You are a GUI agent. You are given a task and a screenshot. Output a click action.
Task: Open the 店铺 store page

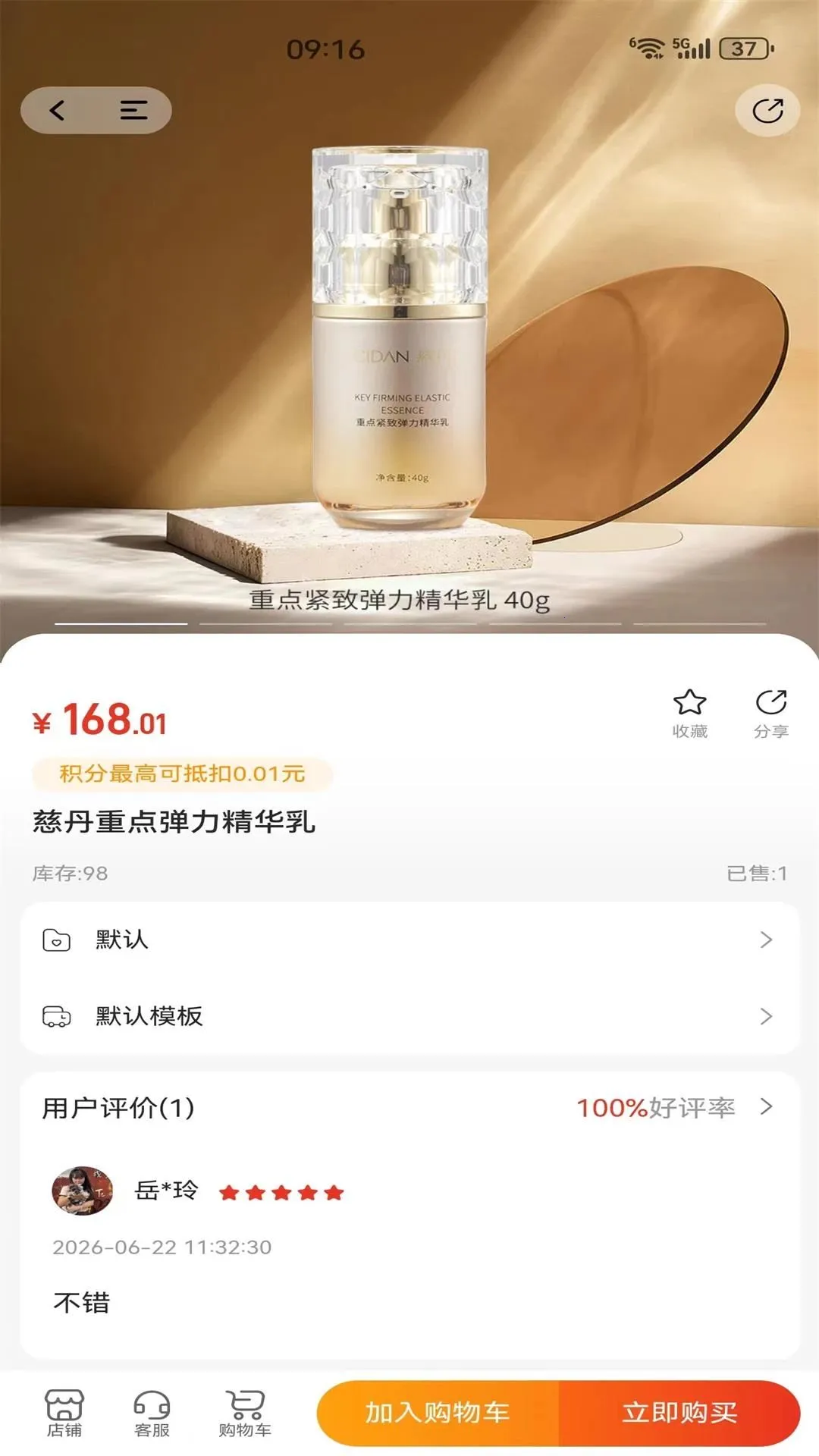[x=64, y=1414]
